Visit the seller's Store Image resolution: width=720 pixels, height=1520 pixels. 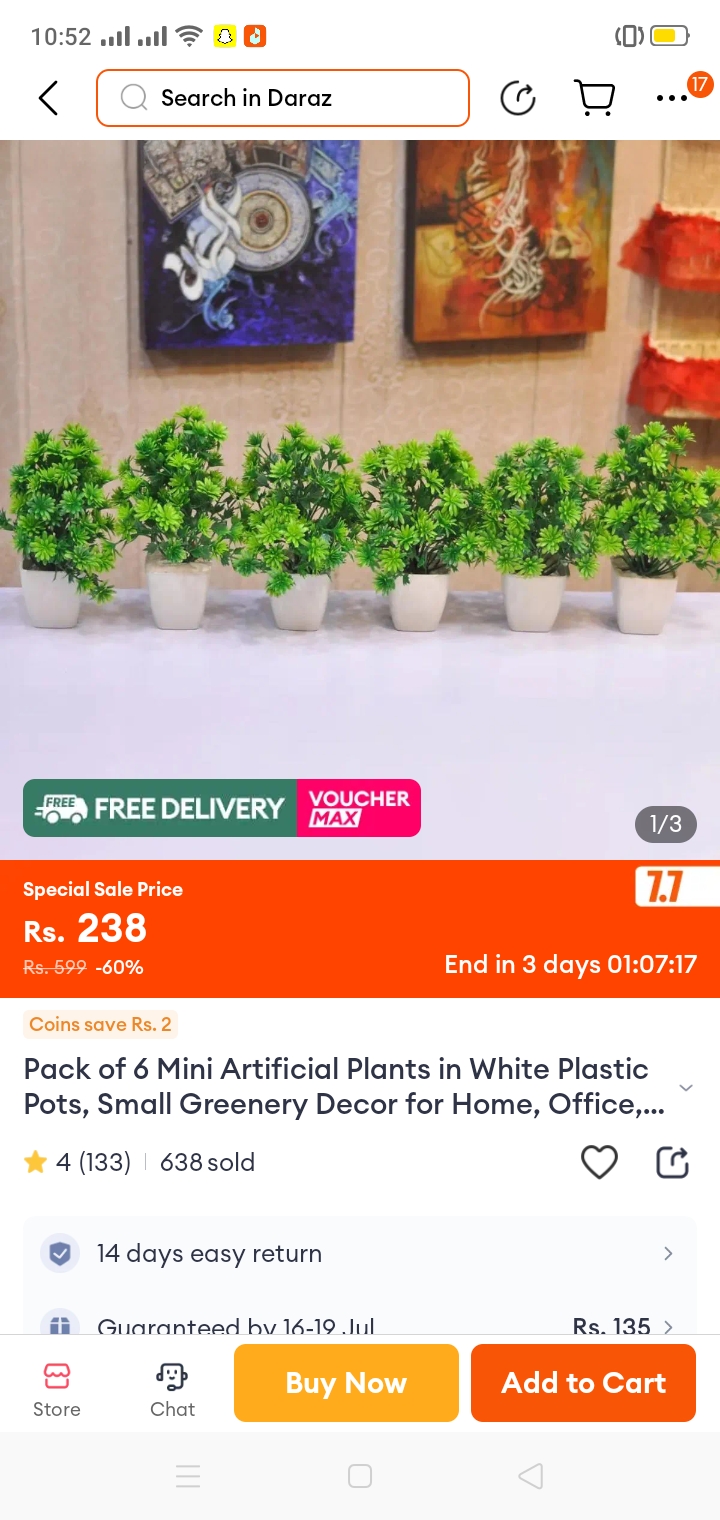coord(57,1389)
